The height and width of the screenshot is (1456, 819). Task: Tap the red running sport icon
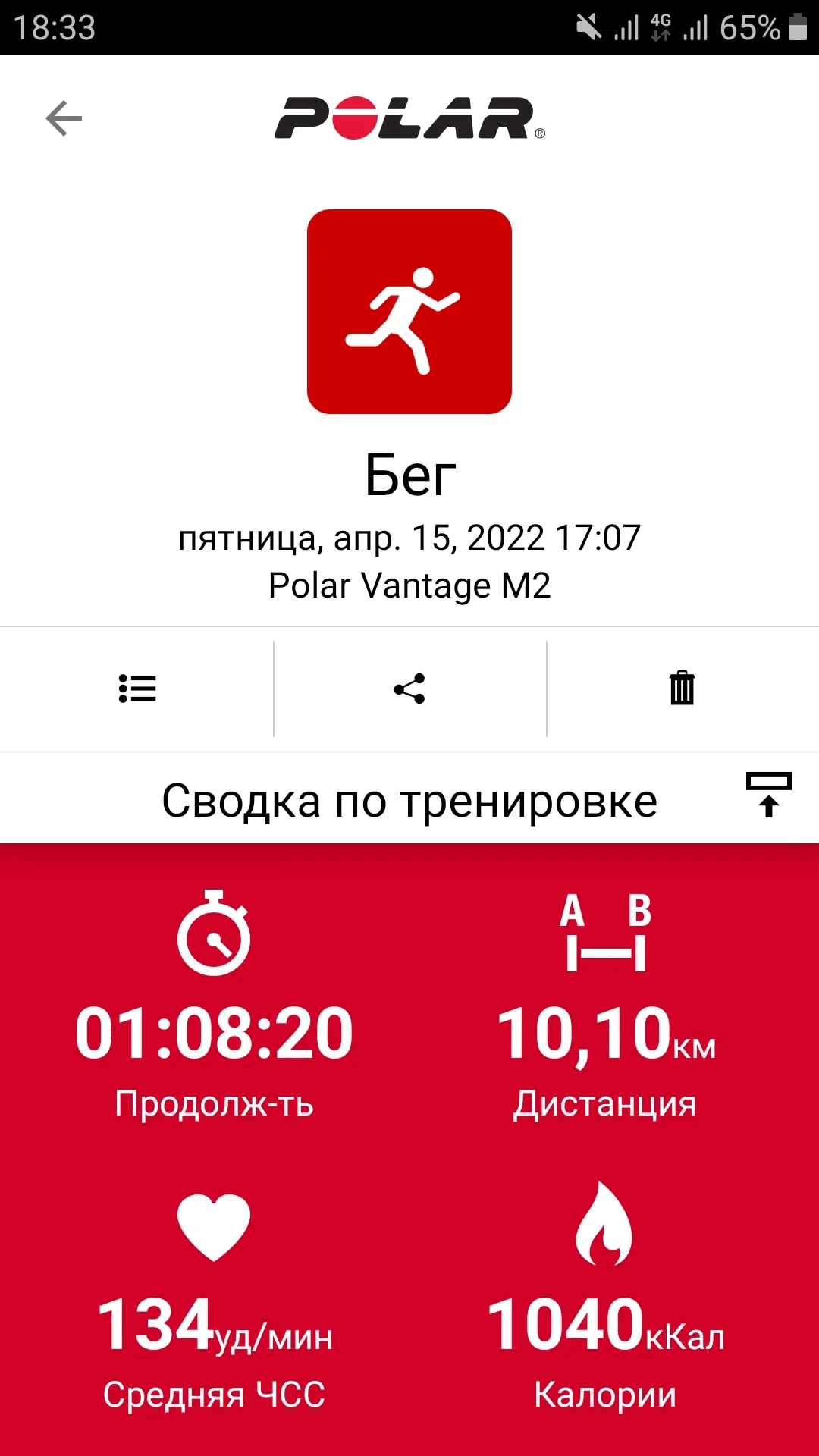tap(409, 312)
